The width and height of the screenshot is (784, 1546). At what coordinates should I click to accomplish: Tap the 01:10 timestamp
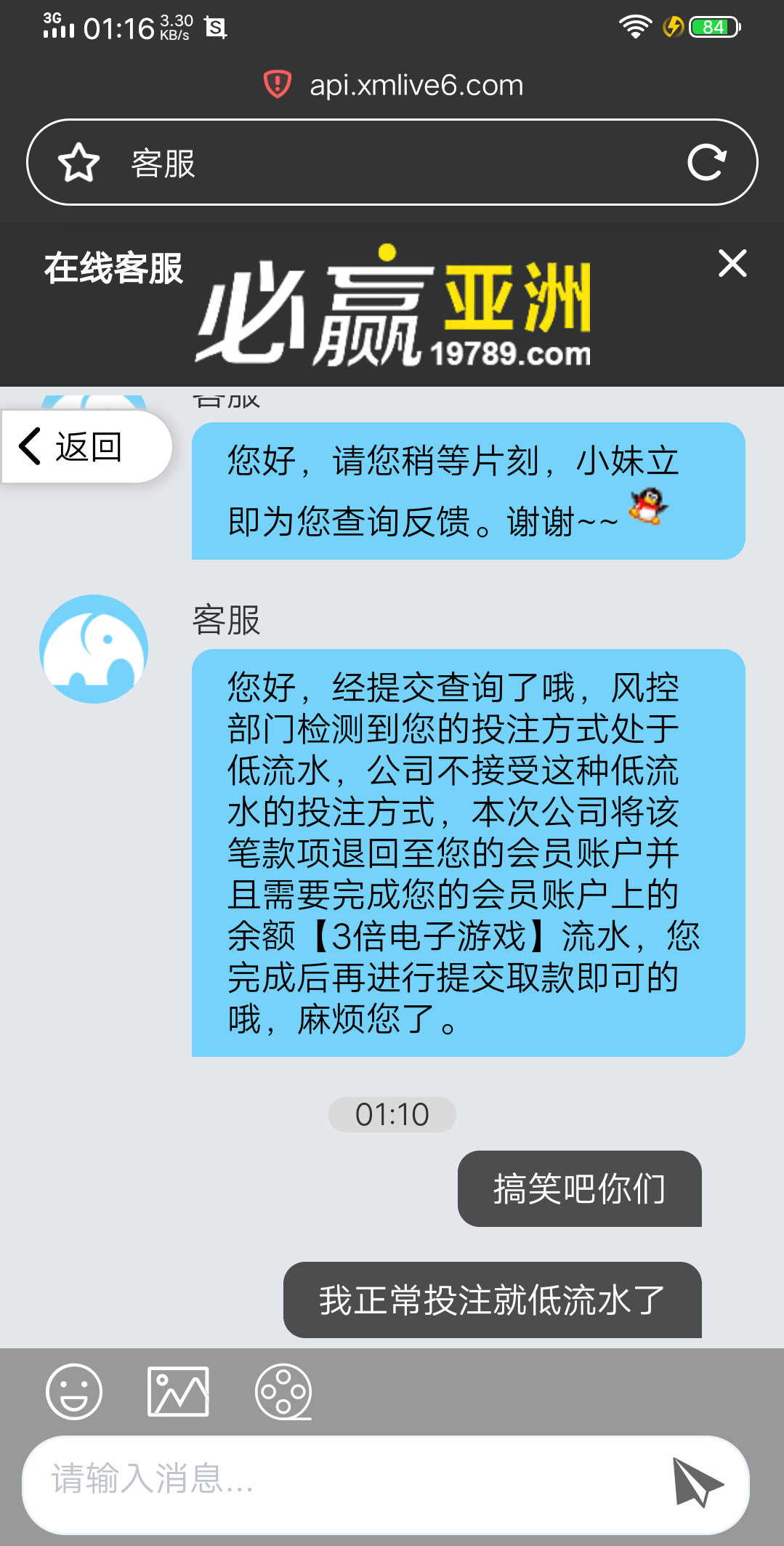(392, 1114)
